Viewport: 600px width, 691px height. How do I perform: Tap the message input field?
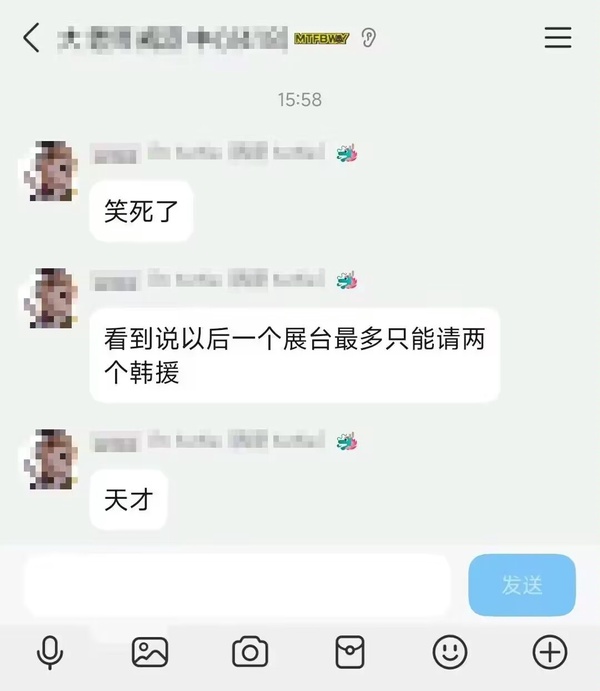(237, 585)
